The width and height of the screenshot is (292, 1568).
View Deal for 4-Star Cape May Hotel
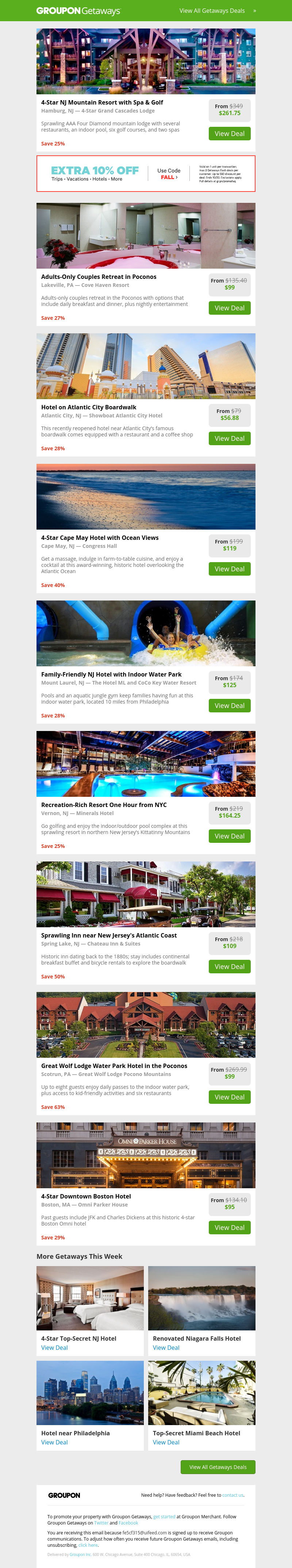(x=229, y=569)
